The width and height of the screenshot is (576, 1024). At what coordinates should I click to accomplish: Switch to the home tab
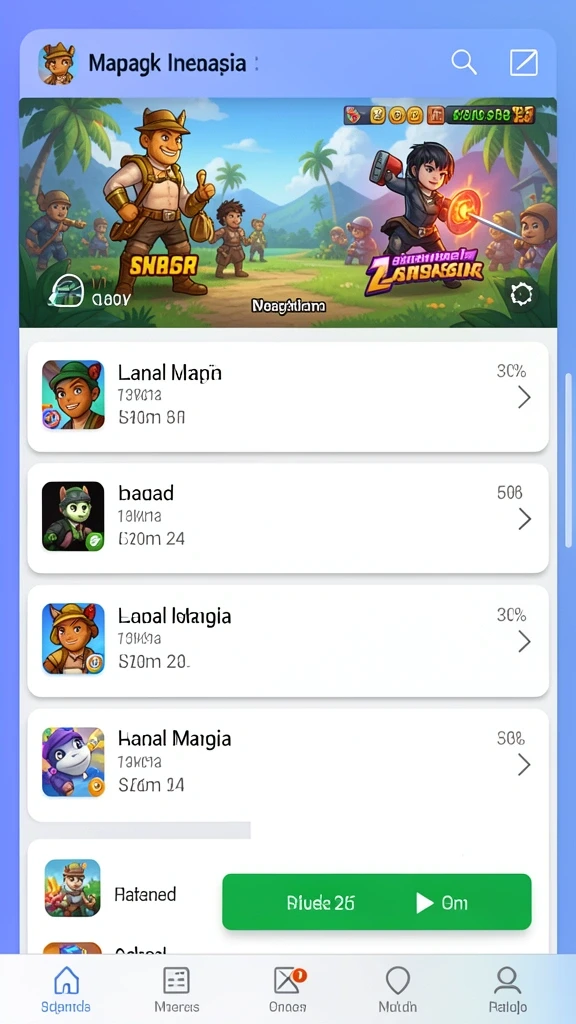[66, 989]
